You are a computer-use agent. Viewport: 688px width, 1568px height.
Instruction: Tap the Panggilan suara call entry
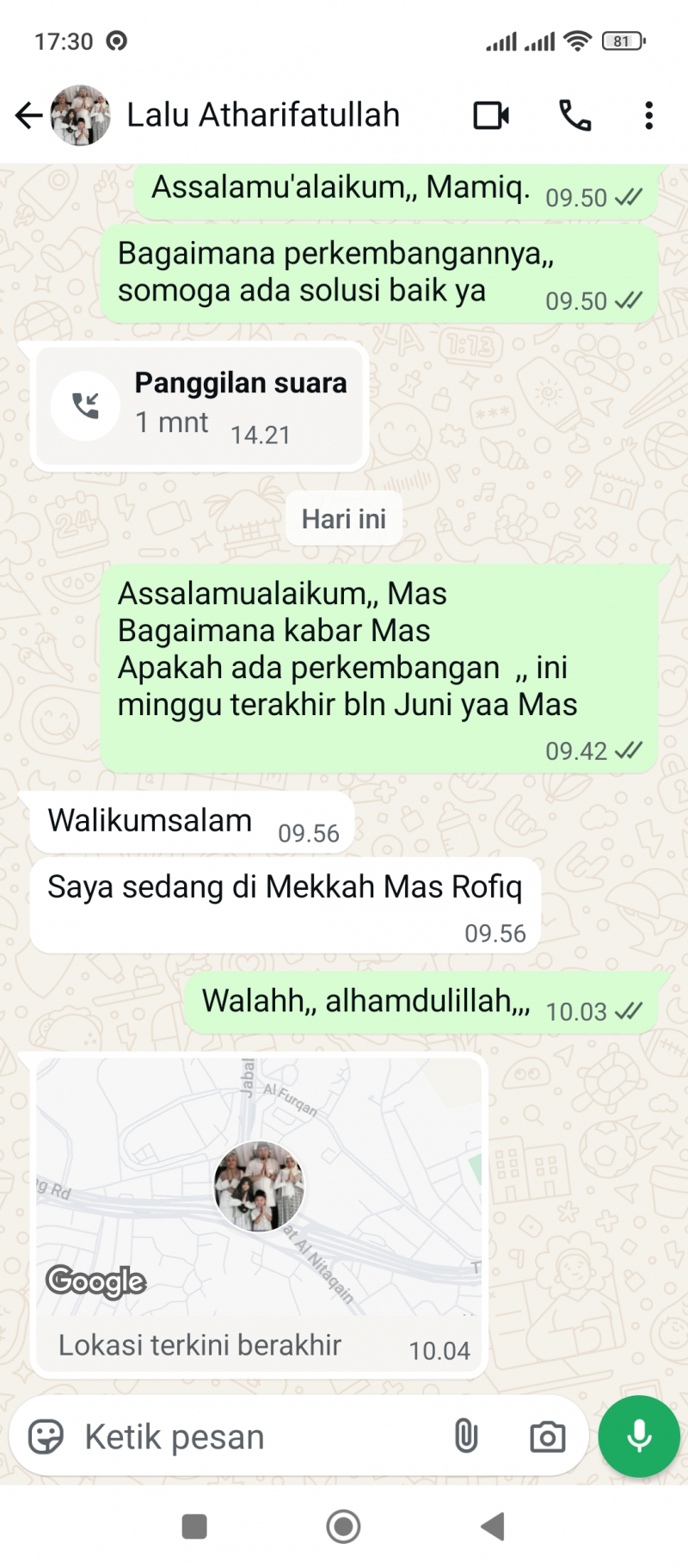tap(200, 405)
